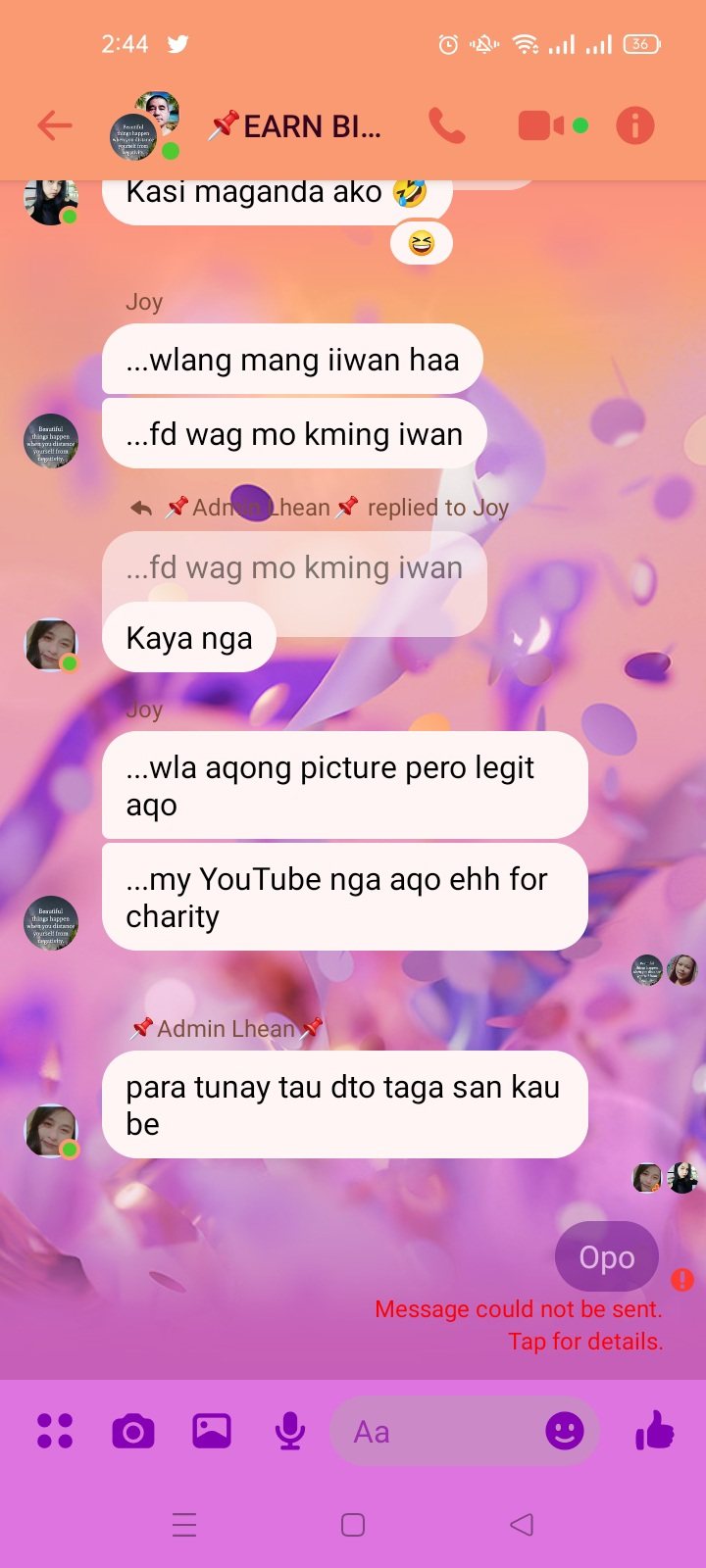View the laughing reaction on "Kasi maganda ako"
Screen dimensions: 706x1568
point(422,243)
